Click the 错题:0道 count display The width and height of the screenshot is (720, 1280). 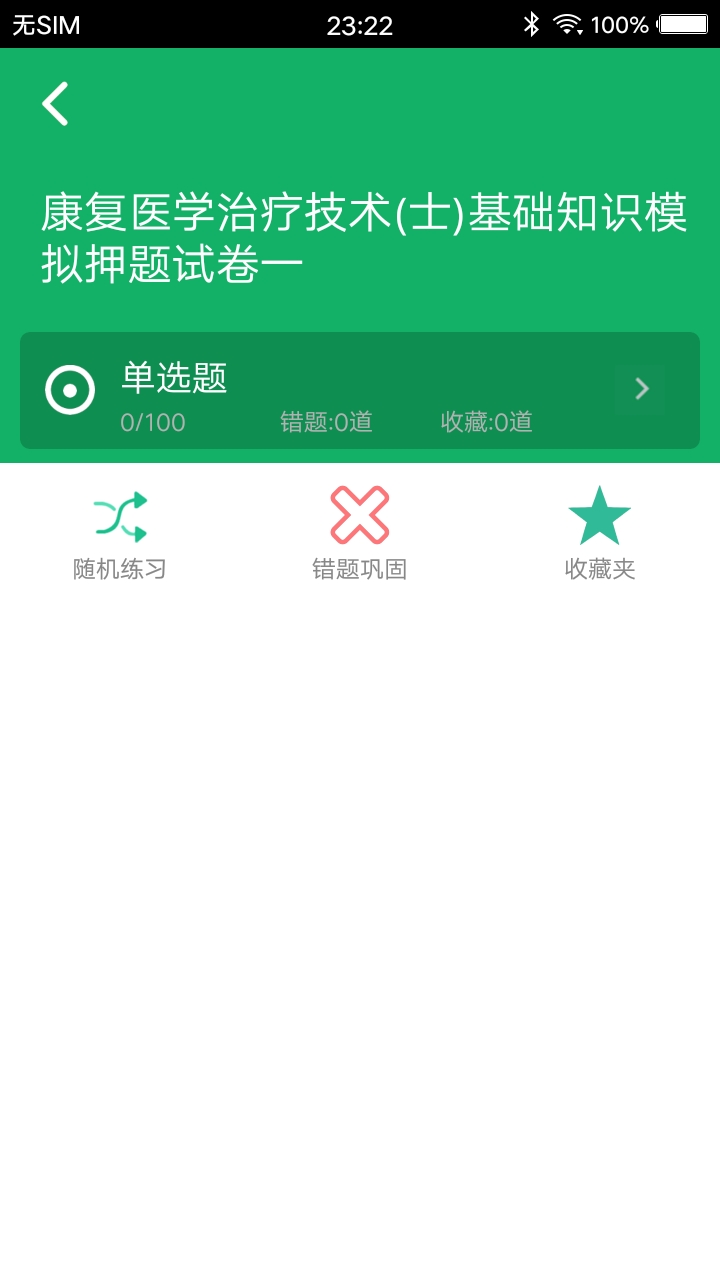(x=325, y=422)
